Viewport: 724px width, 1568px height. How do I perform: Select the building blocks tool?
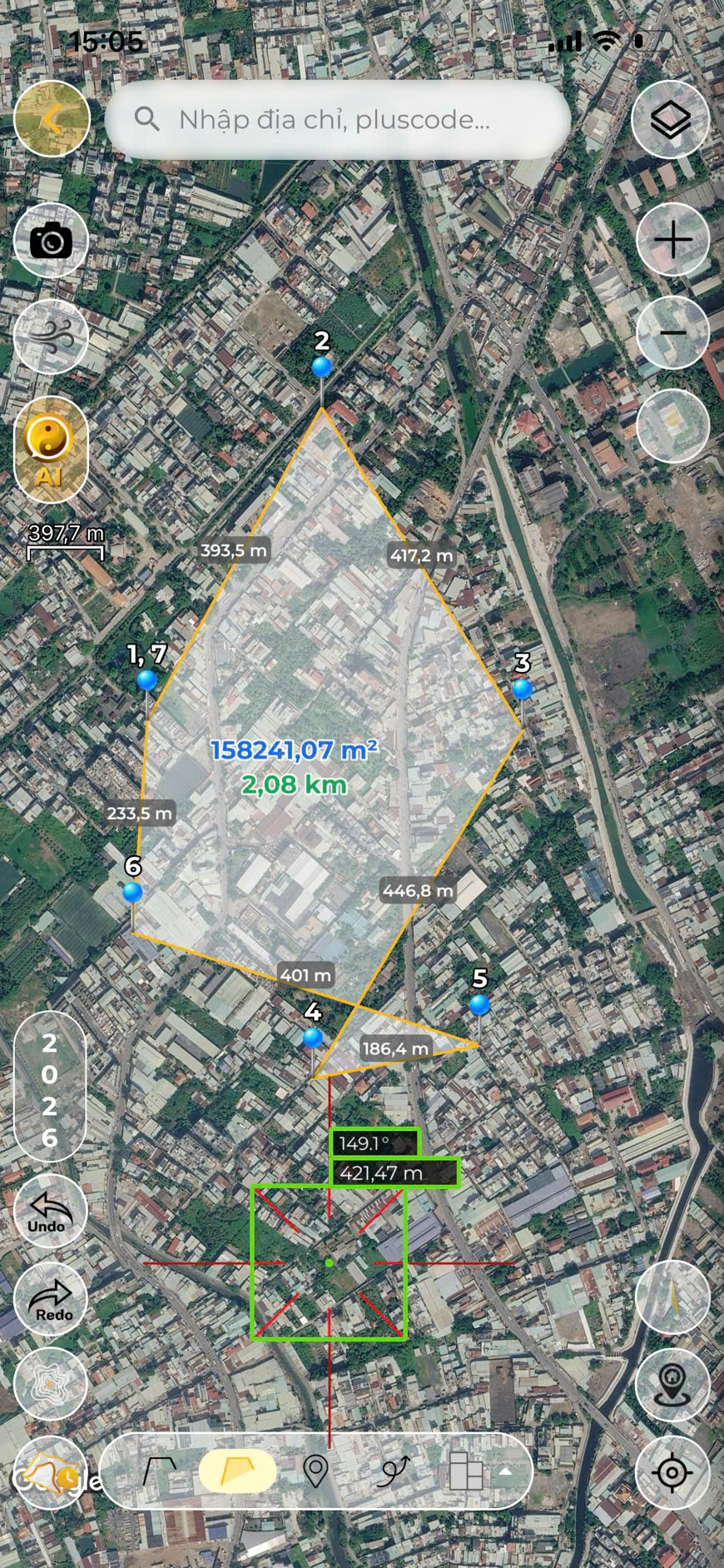(465, 1472)
